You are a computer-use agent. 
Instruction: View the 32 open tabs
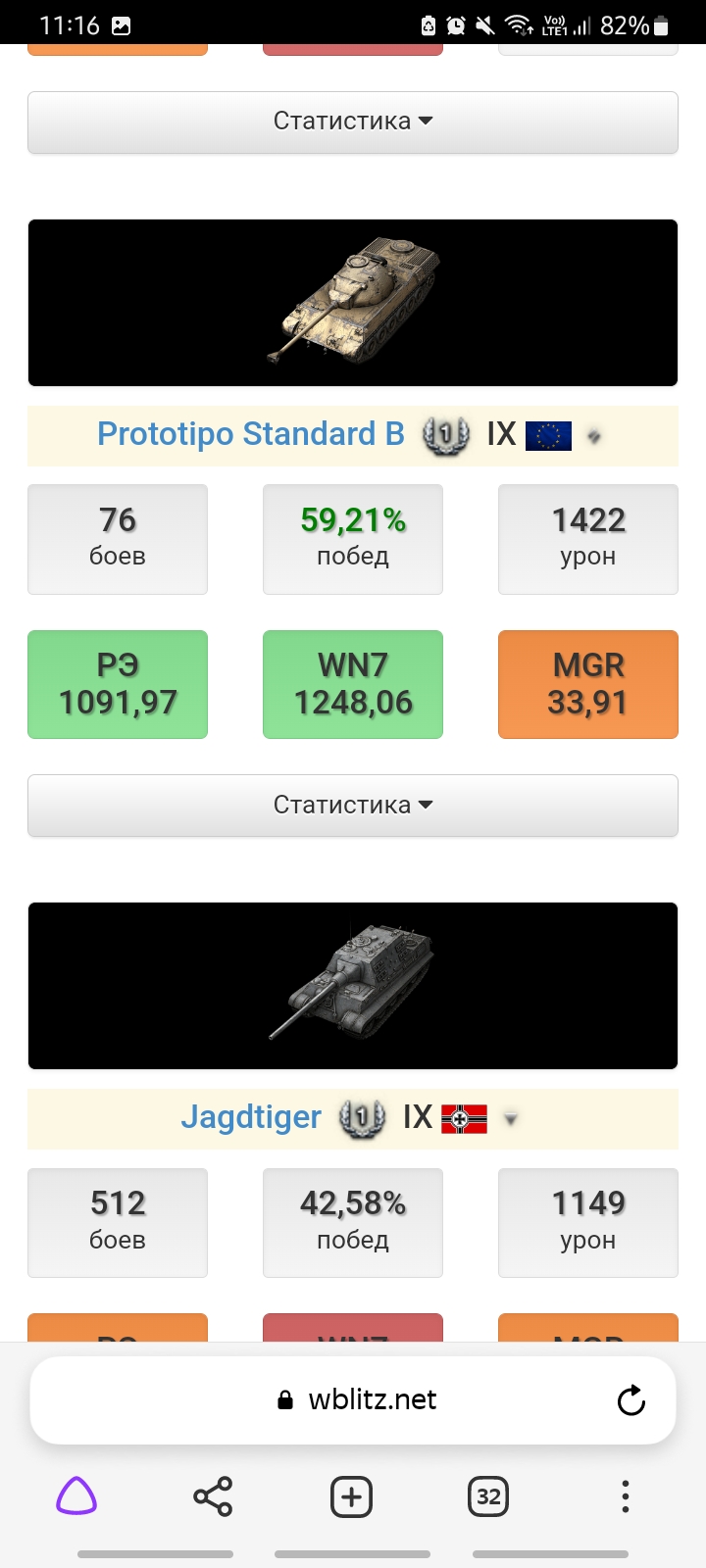click(x=488, y=1496)
